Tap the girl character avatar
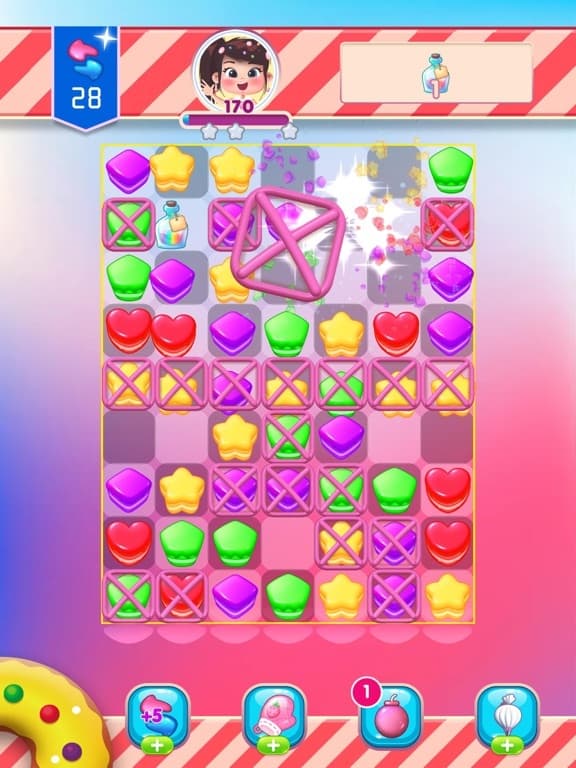Screen dimensions: 576x768 (236, 72)
